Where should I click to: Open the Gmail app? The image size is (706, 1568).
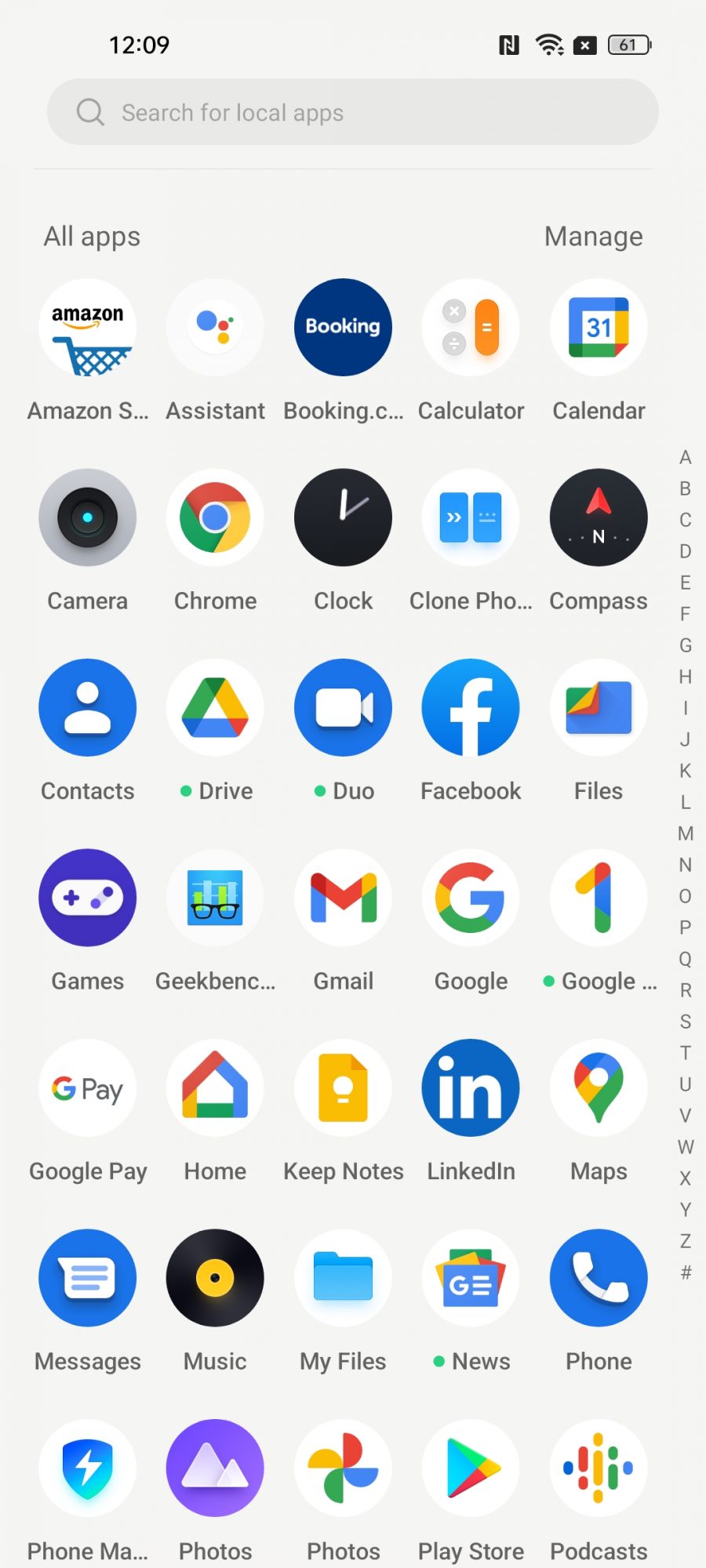point(343,898)
